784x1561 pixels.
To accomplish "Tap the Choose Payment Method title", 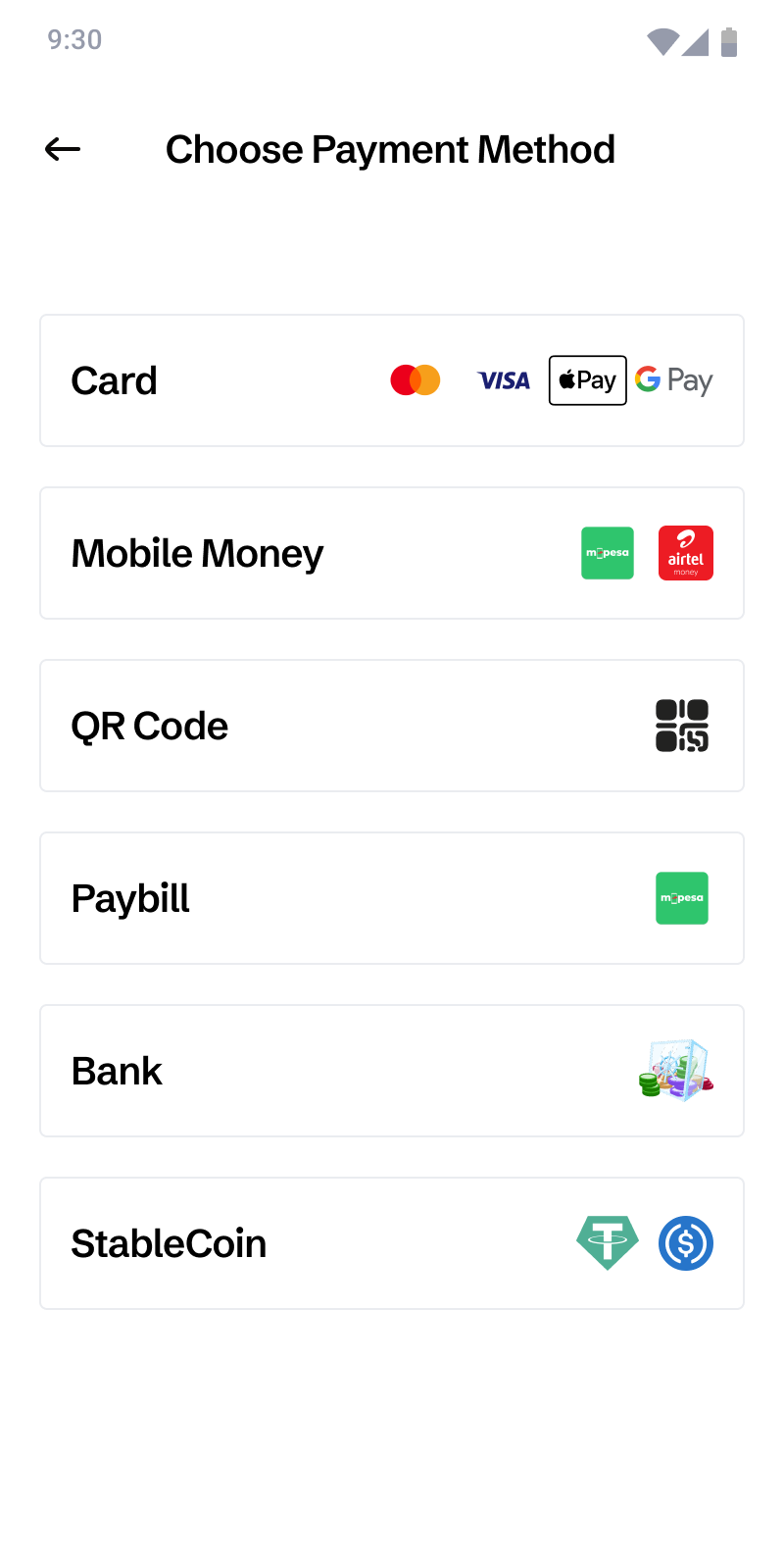I will click(390, 149).
